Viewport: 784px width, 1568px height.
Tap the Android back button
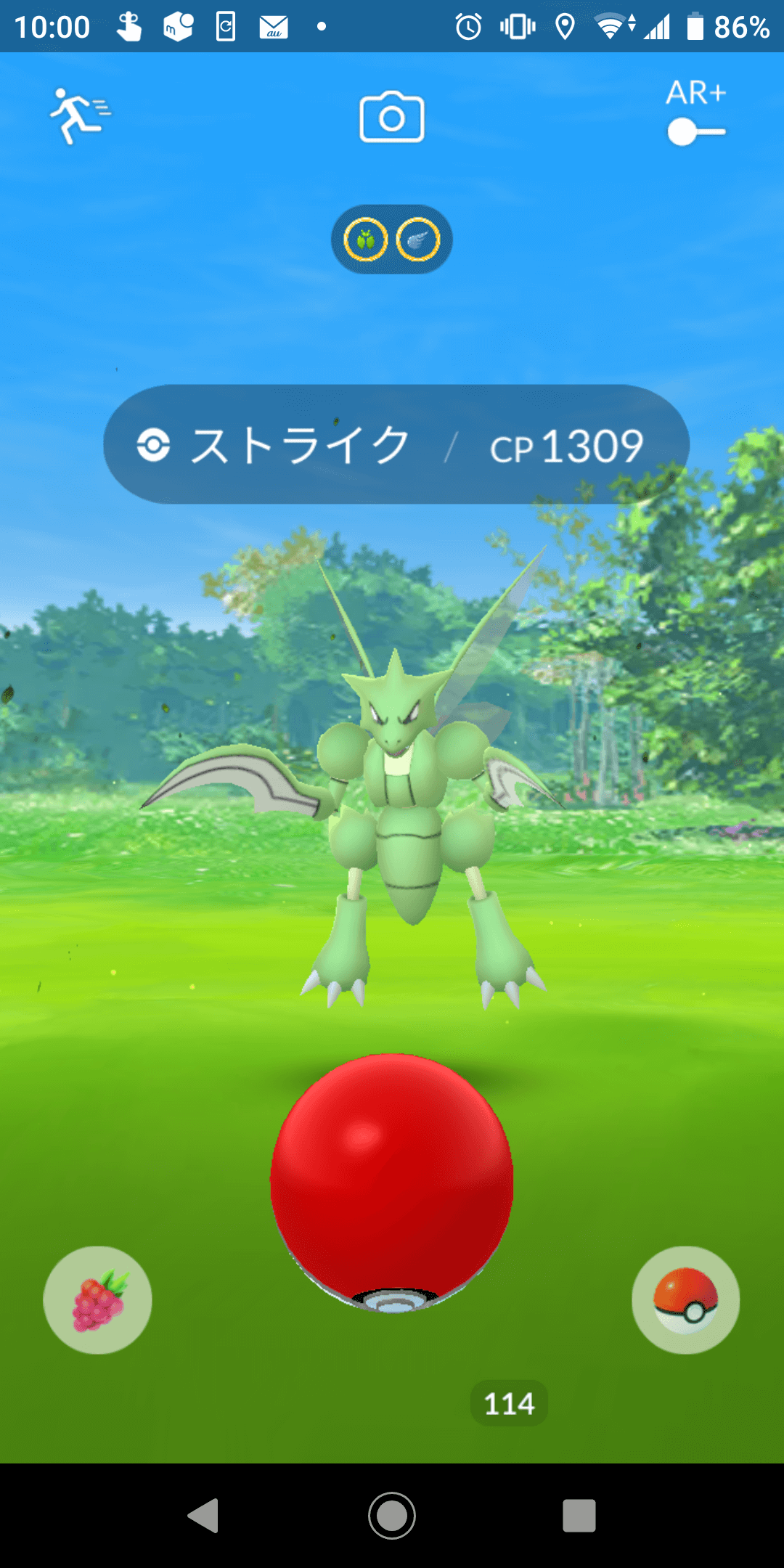coord(203,1516)
